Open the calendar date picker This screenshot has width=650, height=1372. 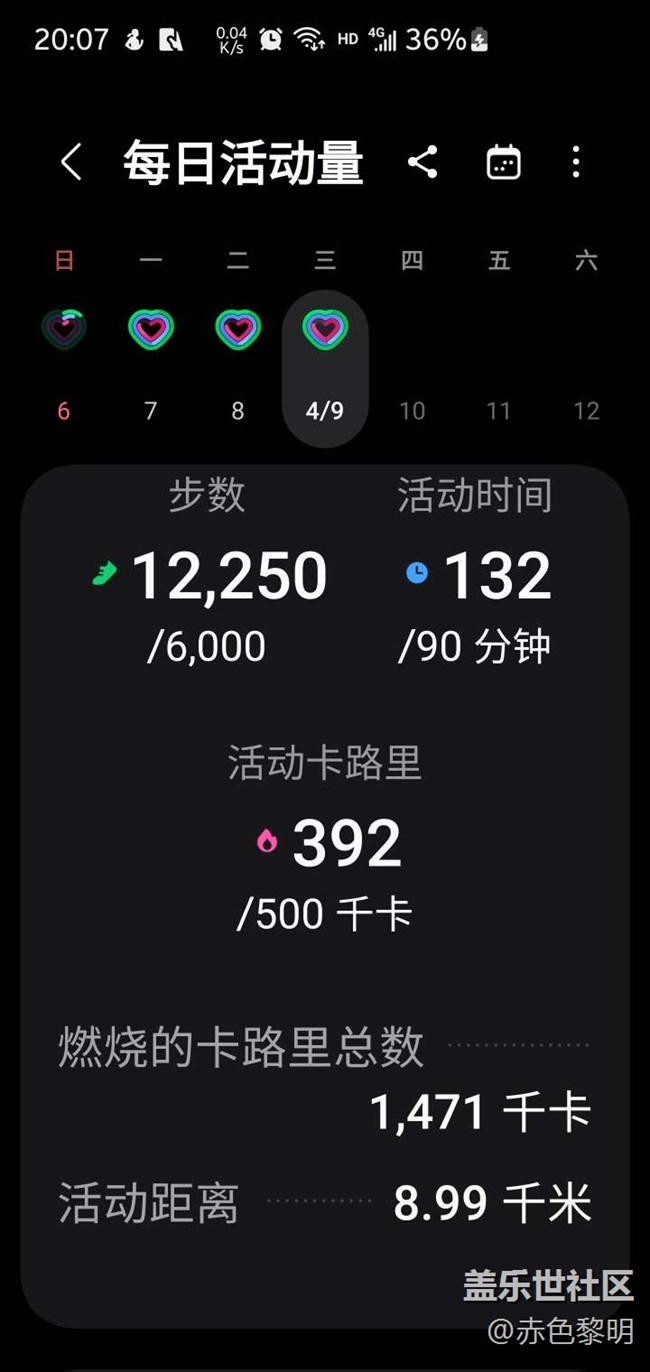coord(503,162)
